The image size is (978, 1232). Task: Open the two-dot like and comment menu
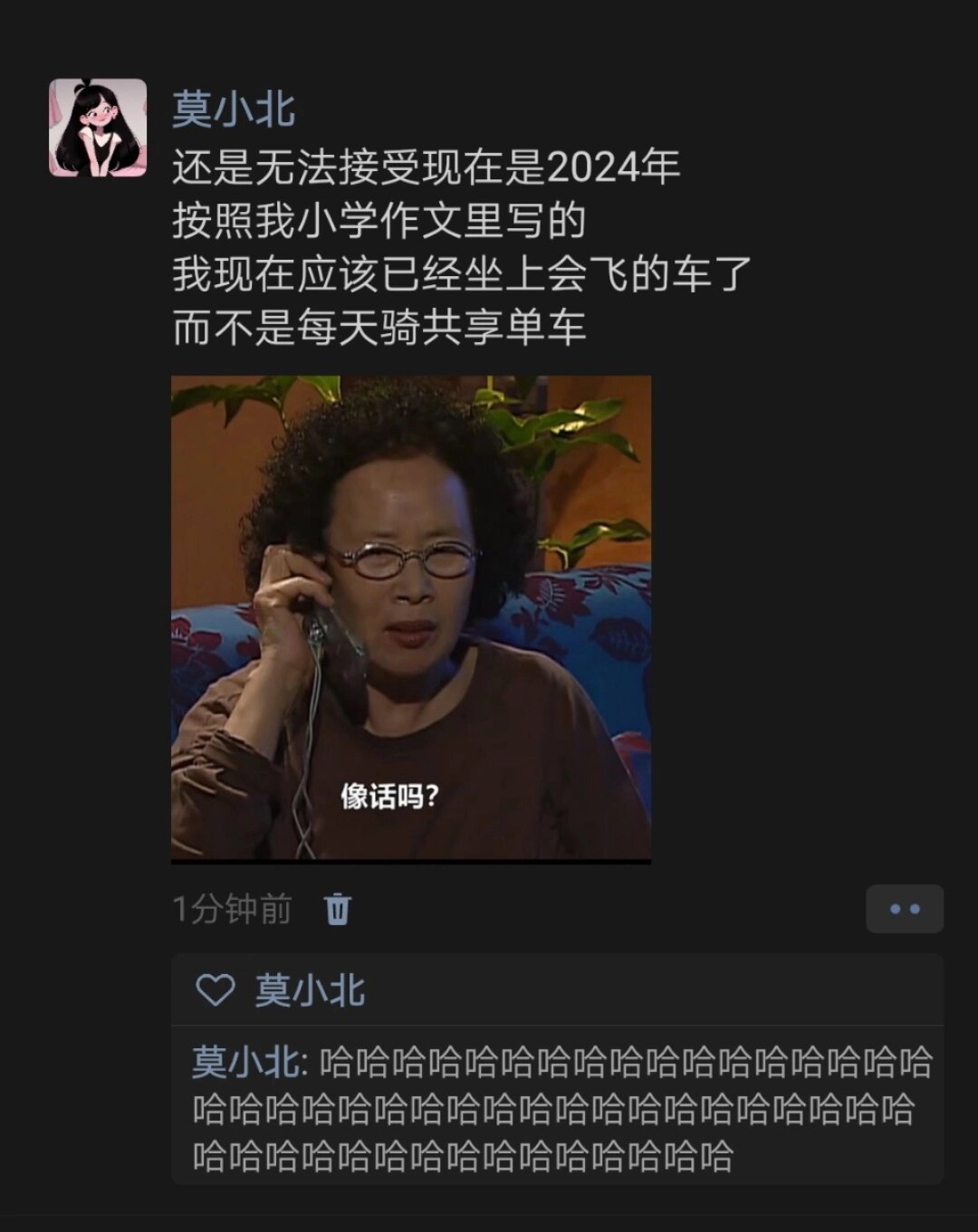click(904, 909)
